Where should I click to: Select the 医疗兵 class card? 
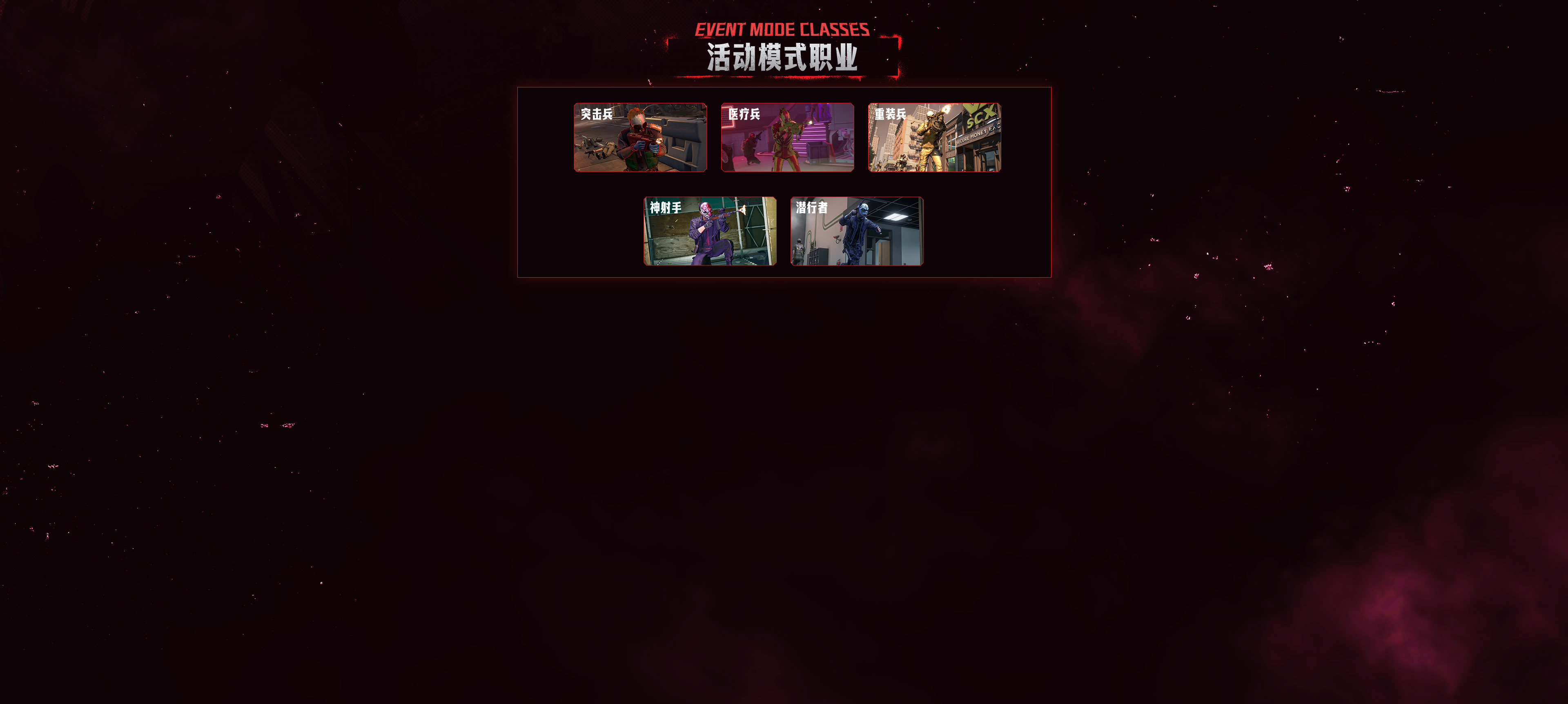click(787, 137)
